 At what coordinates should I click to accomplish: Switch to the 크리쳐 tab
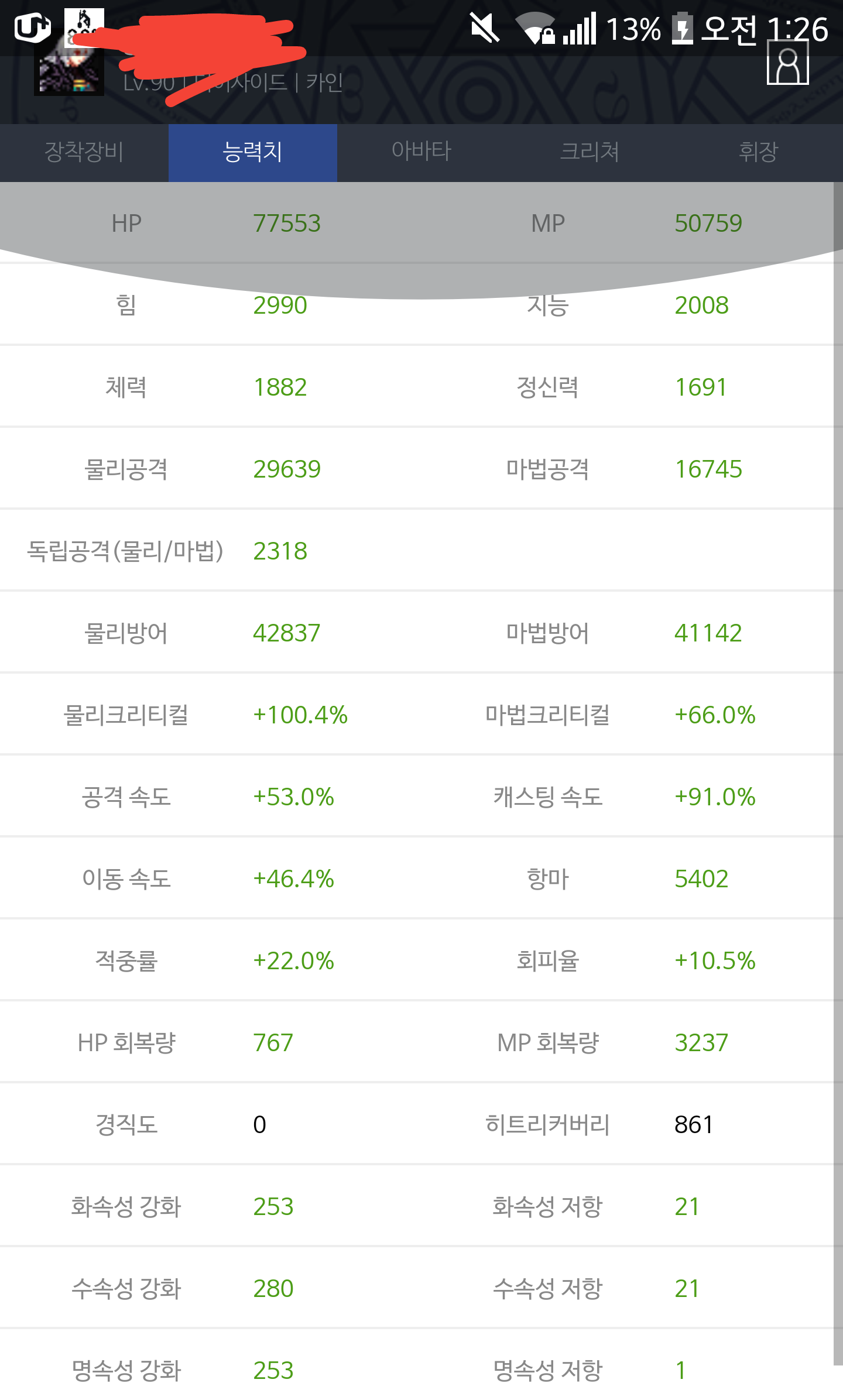click(x=590, y=152)
